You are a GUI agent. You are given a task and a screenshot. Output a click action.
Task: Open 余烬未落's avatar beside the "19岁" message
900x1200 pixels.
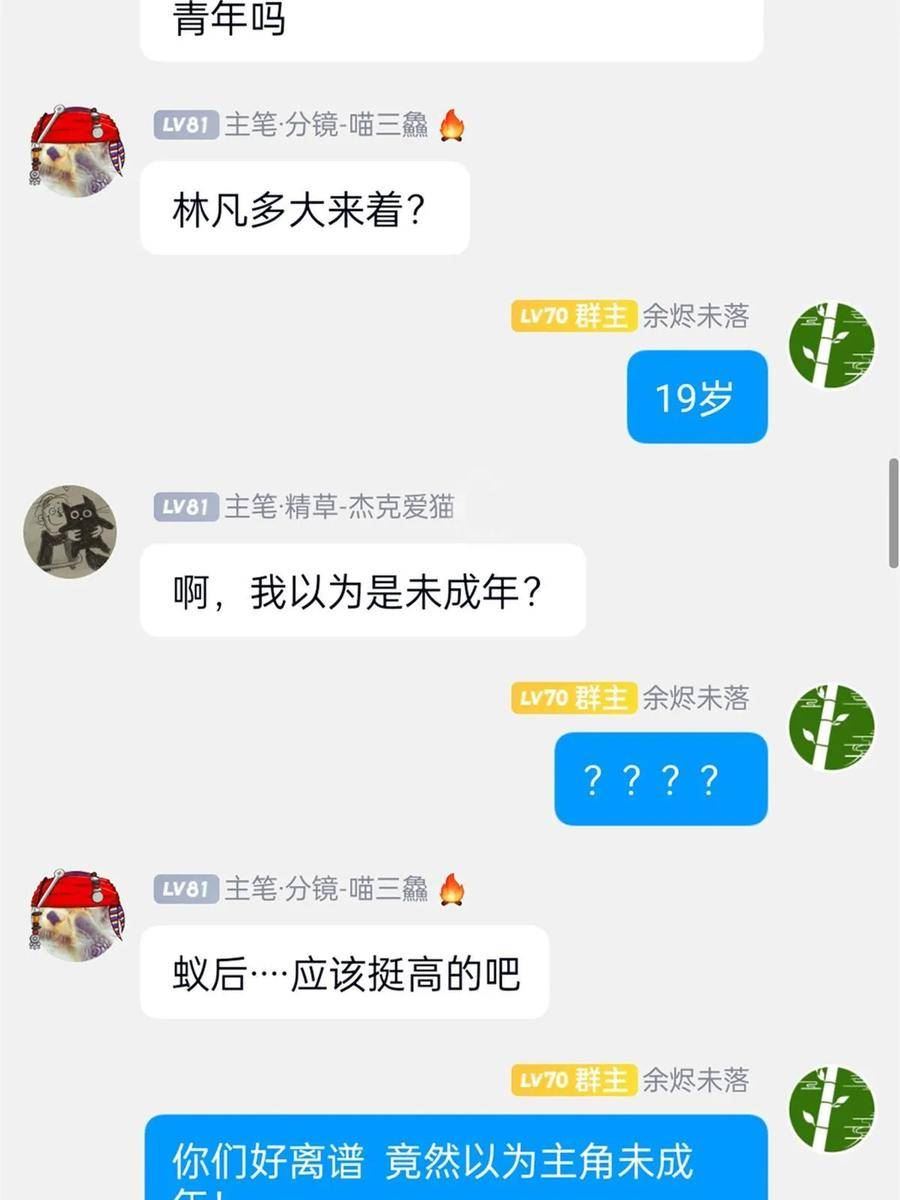(831, 345)
